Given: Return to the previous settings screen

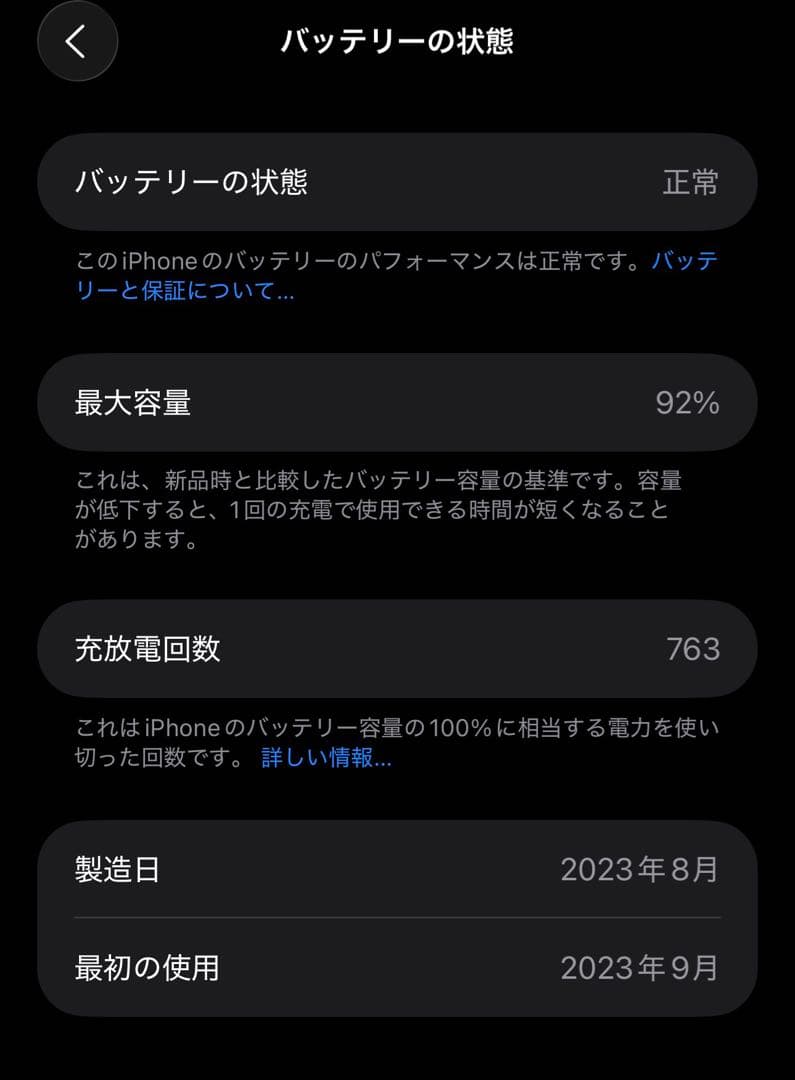Looking at the screenshot, I should coord(77,42).
